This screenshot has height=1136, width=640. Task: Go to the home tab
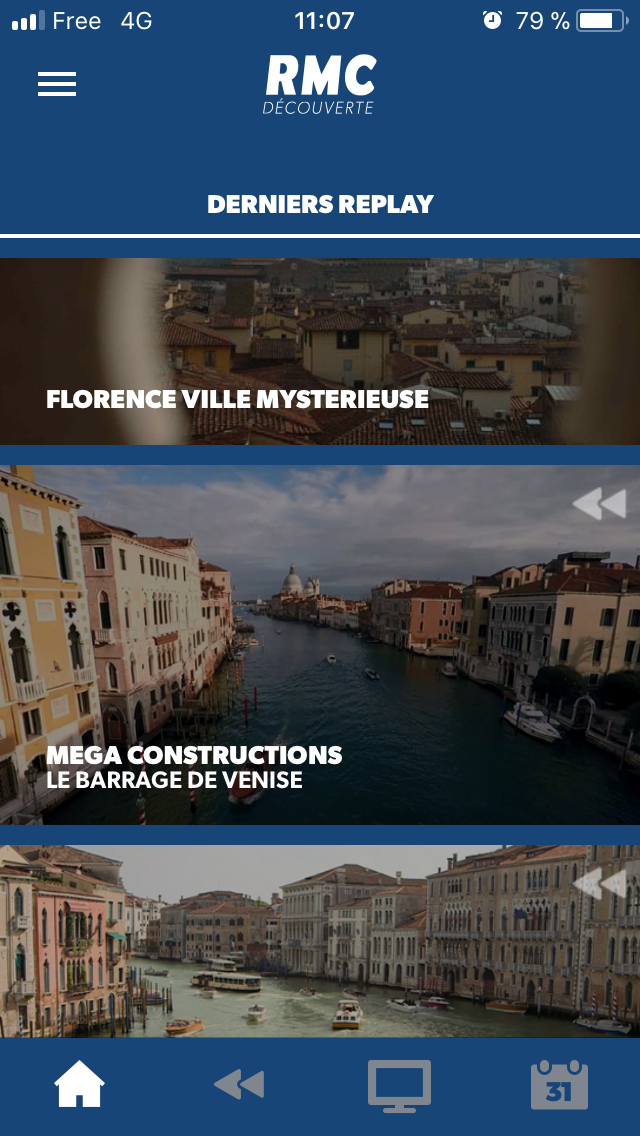80,1085
